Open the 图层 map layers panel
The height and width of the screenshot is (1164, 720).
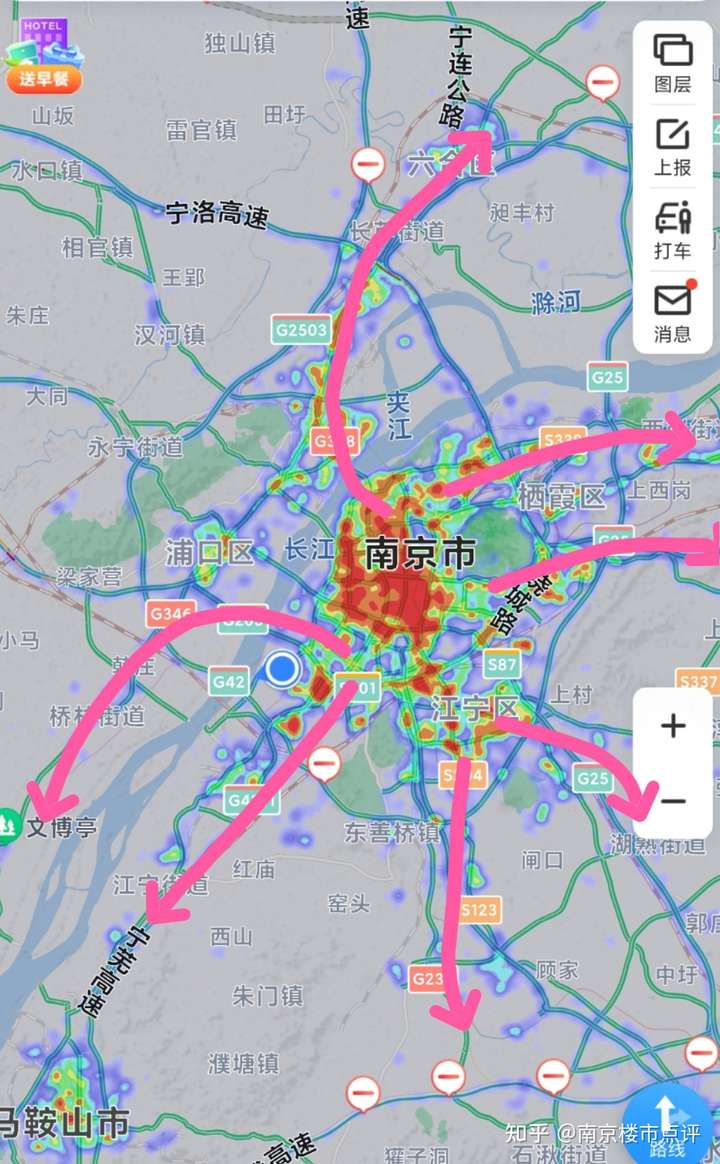click(x=672, y=62)
